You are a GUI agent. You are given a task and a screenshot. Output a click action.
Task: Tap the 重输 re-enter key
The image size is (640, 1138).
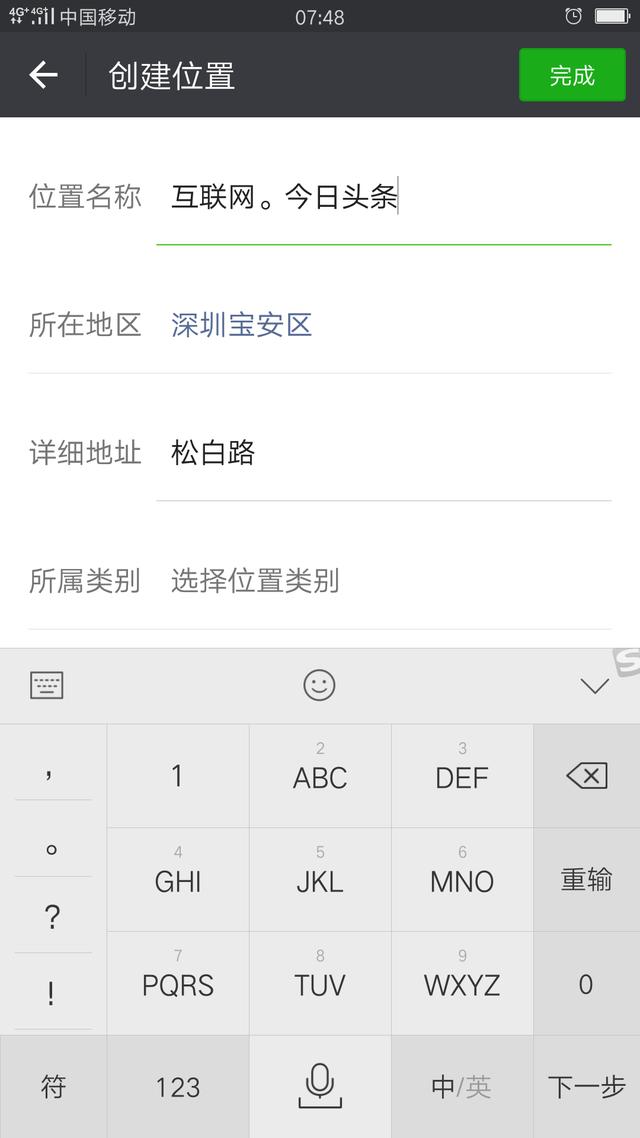(586, 880)
